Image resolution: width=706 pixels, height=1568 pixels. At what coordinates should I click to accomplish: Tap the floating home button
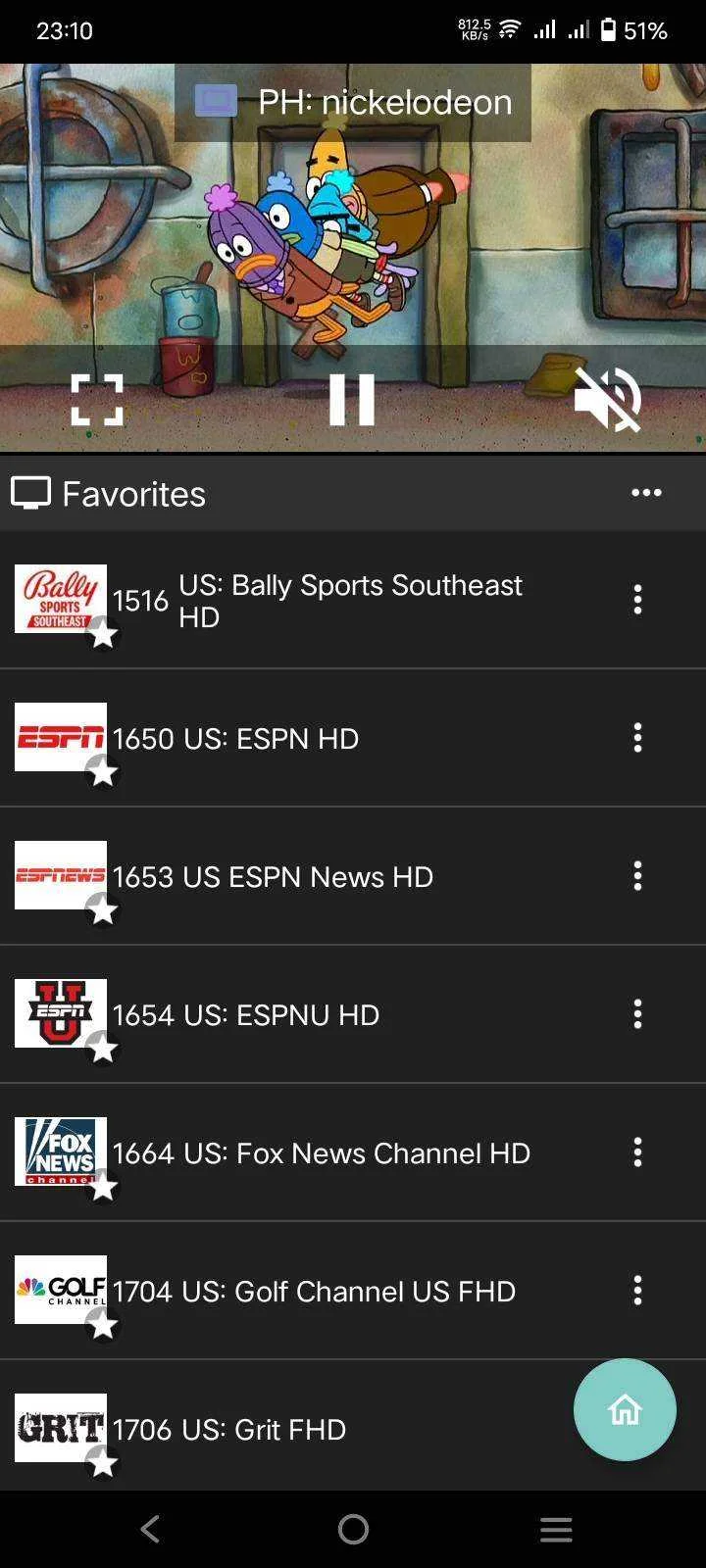625,1409
